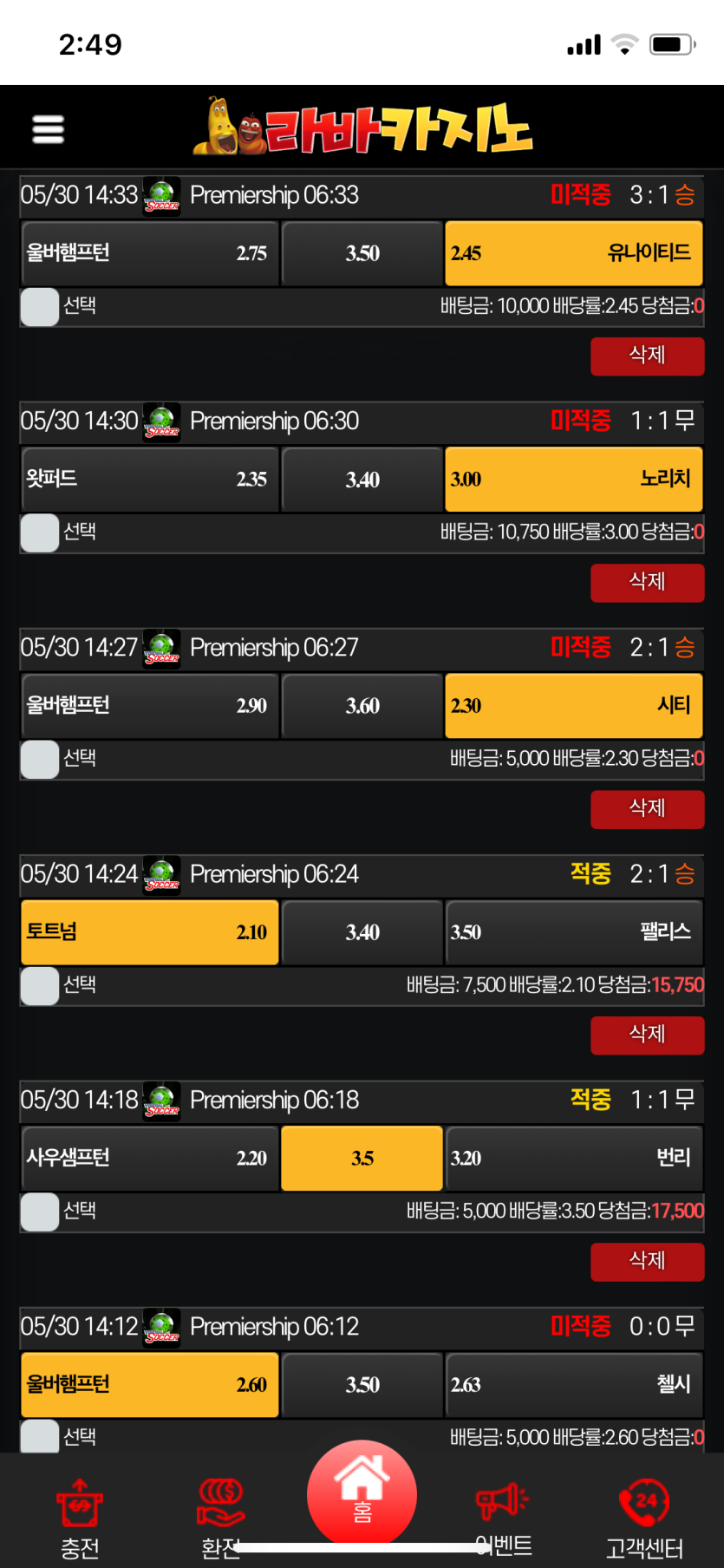Tick 선택 on the 14:27 bet

40,760
